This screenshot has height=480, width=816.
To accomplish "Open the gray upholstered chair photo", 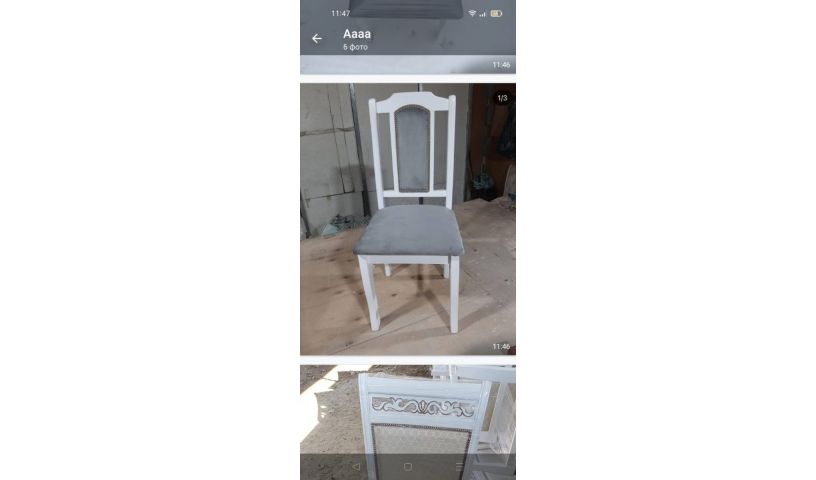I will 407,219.
